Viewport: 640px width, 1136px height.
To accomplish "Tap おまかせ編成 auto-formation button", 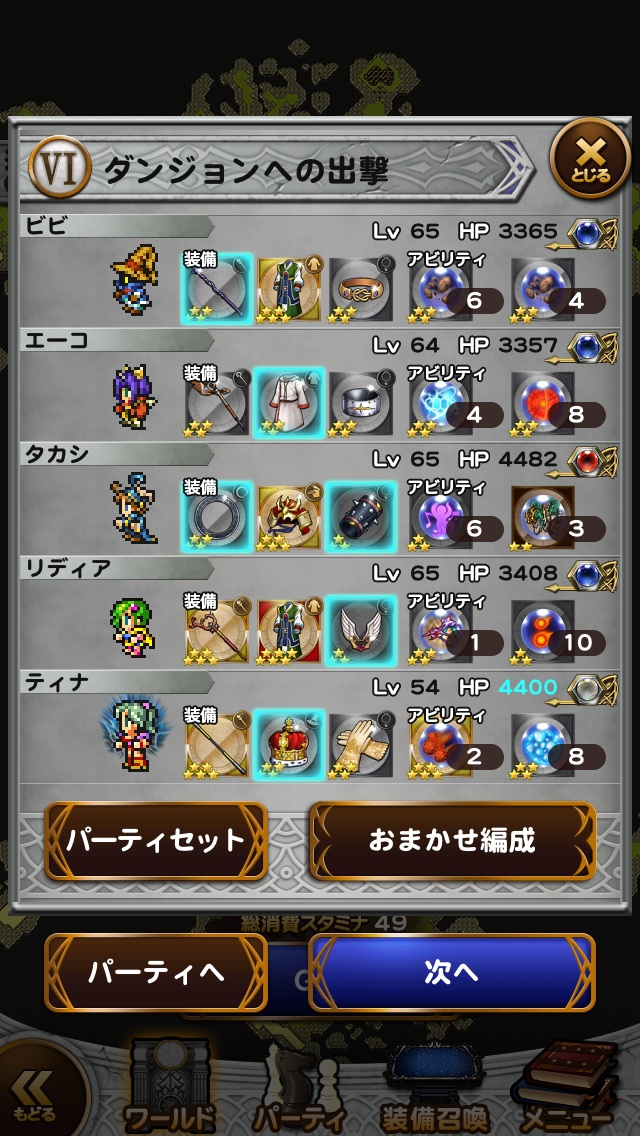I will [x=452, y=840].
